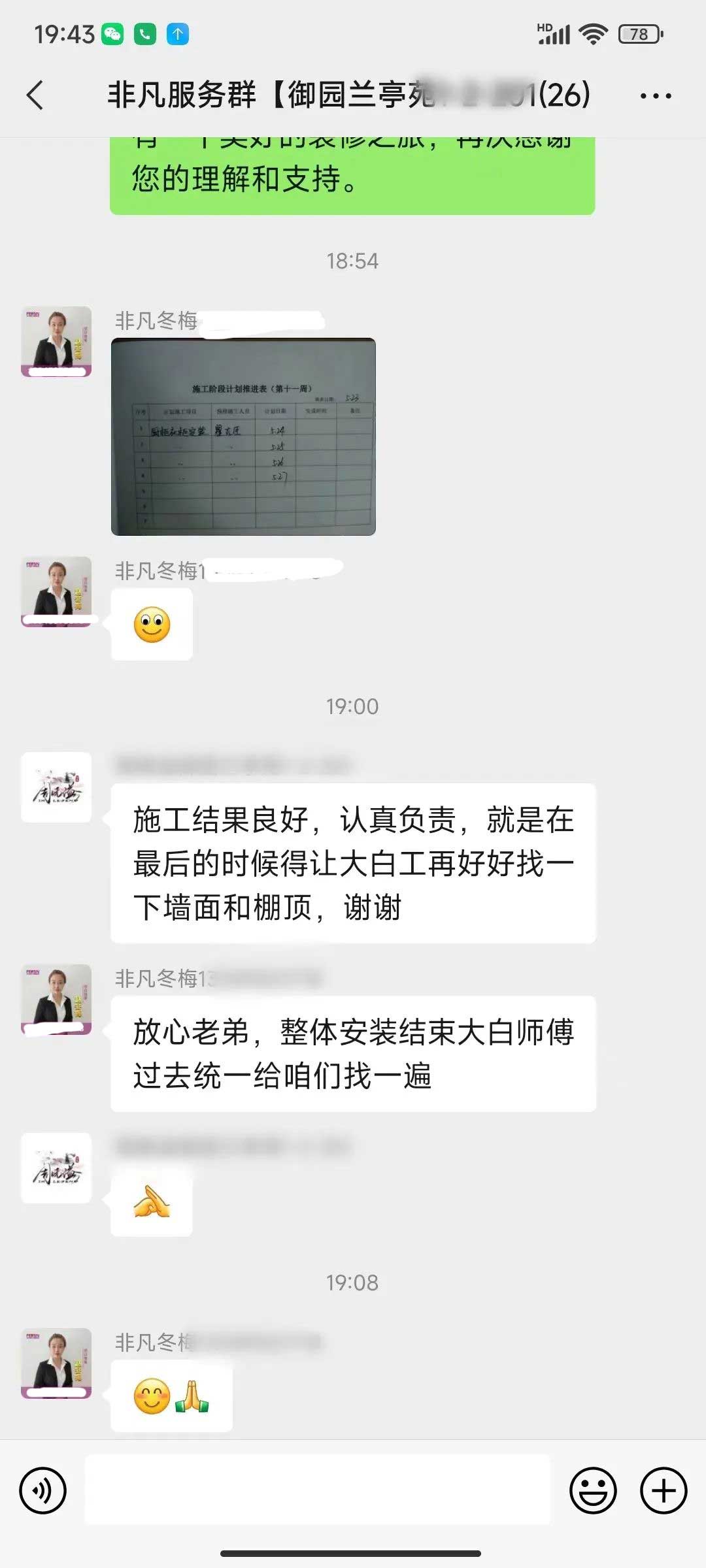706x1568 pixels.
Task: Open the chat info overflow menu
Action: pos(655,96)
